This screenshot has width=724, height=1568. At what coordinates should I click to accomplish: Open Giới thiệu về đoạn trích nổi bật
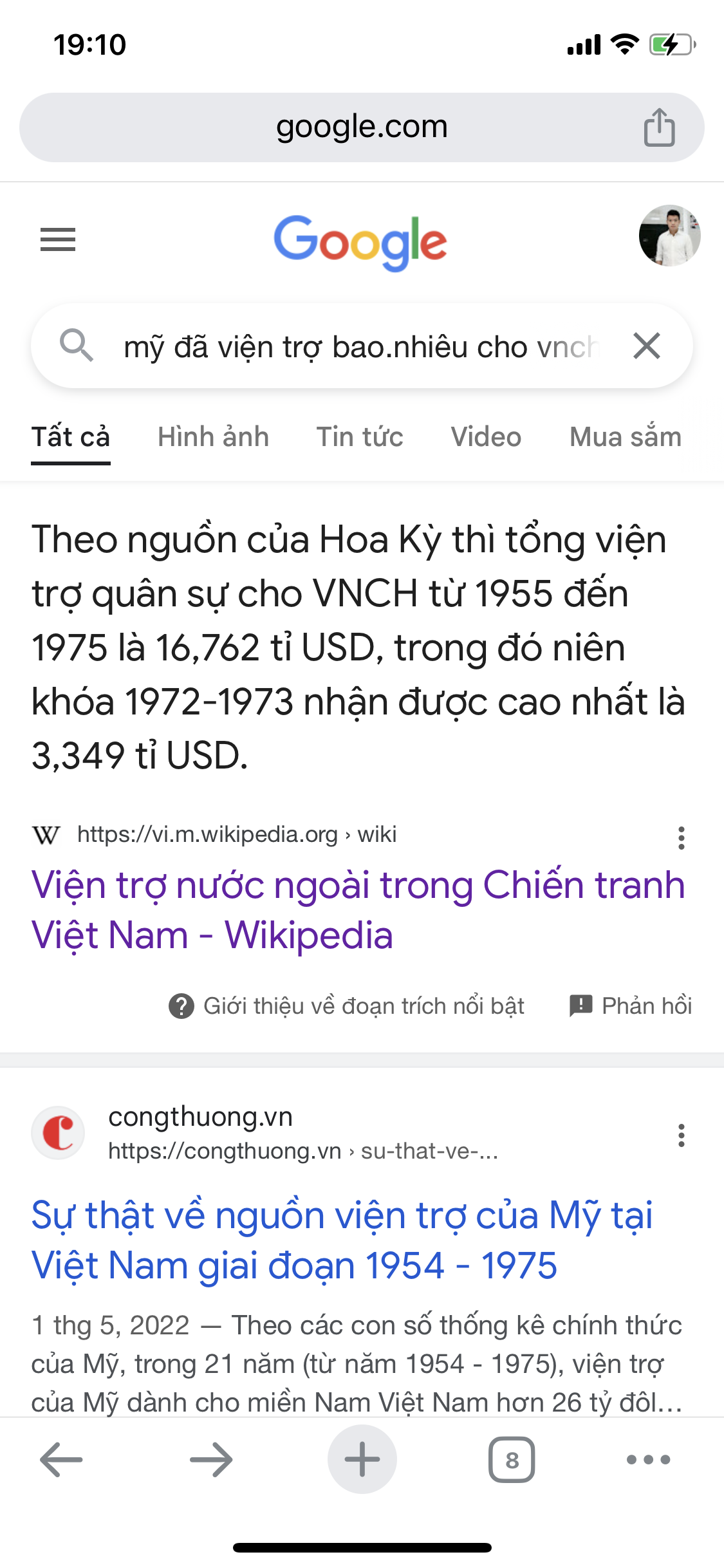coord(348,1005)
